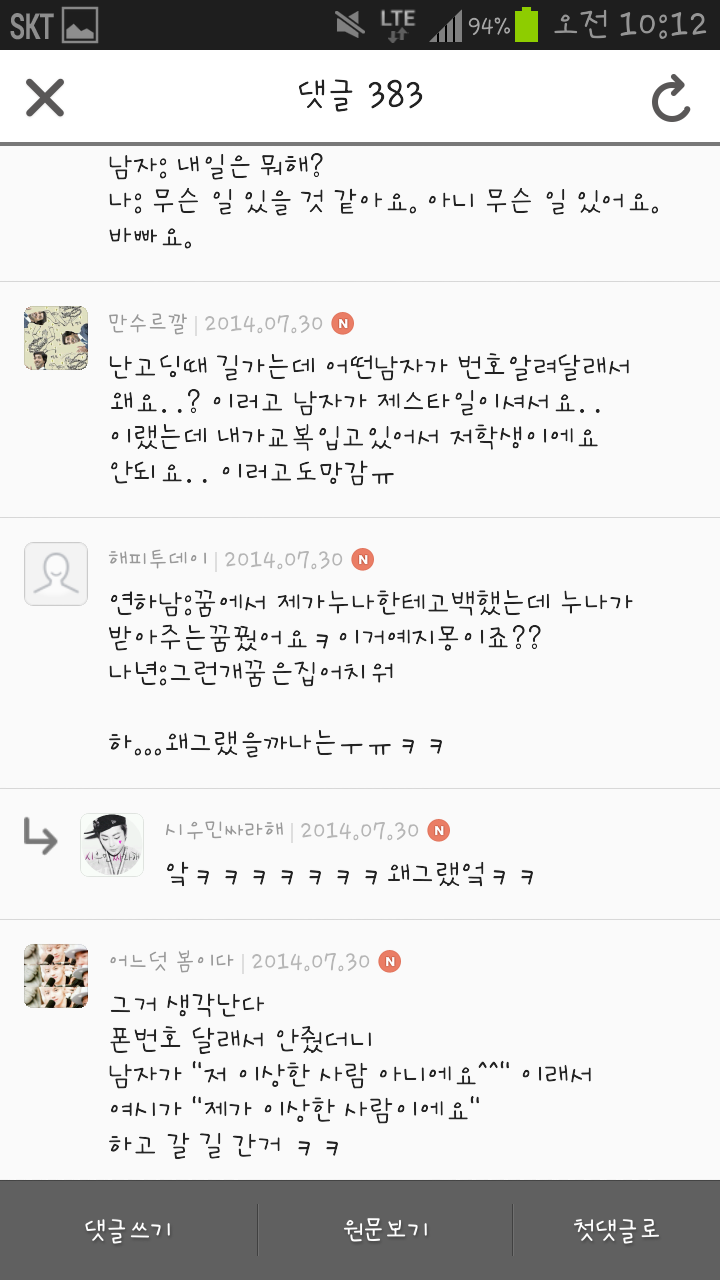Open 시우민싸라해's profile picture
This screenshot has width=720, height=1280.
(112, 845)
